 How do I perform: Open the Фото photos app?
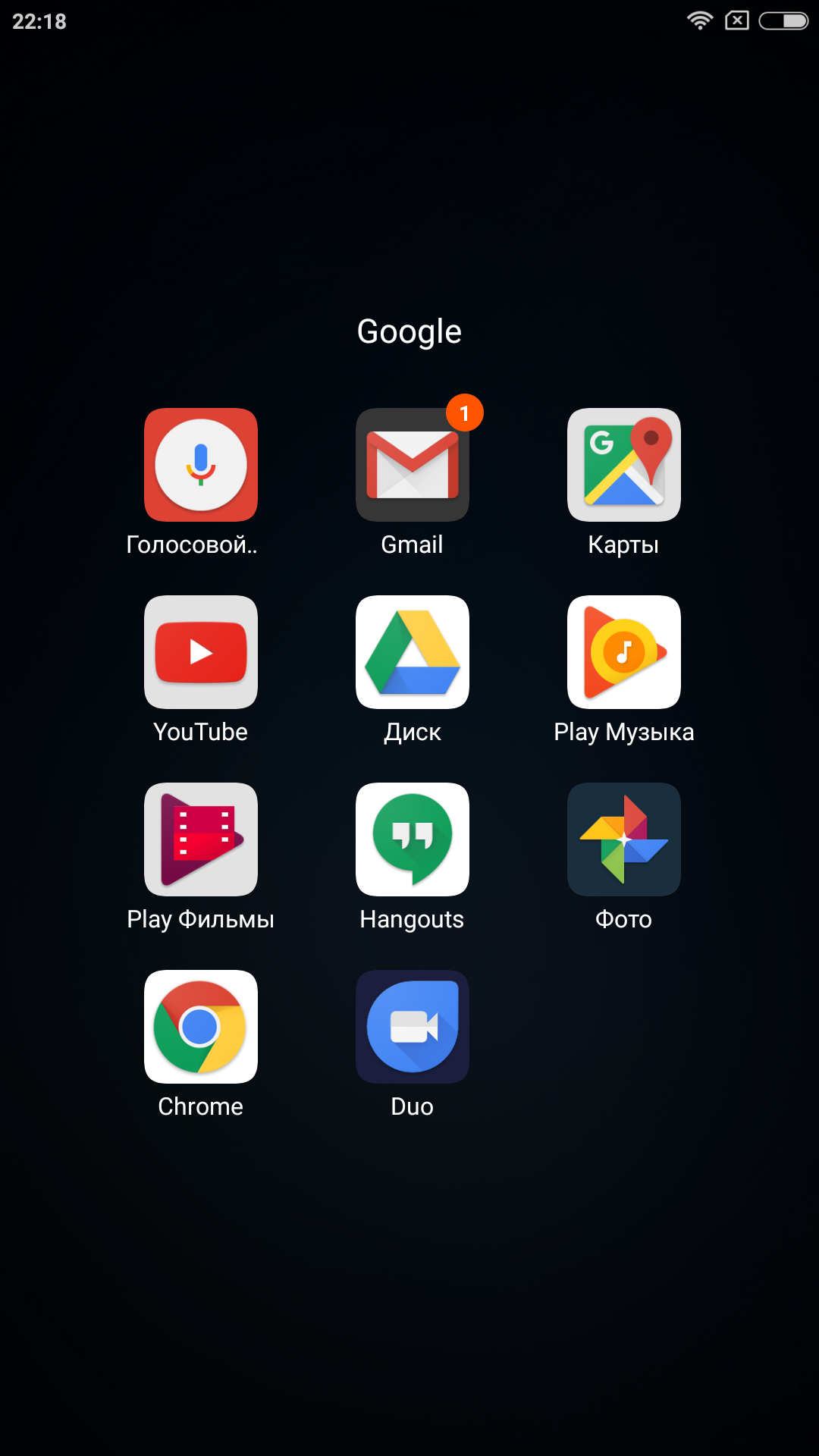click(624, 839)
